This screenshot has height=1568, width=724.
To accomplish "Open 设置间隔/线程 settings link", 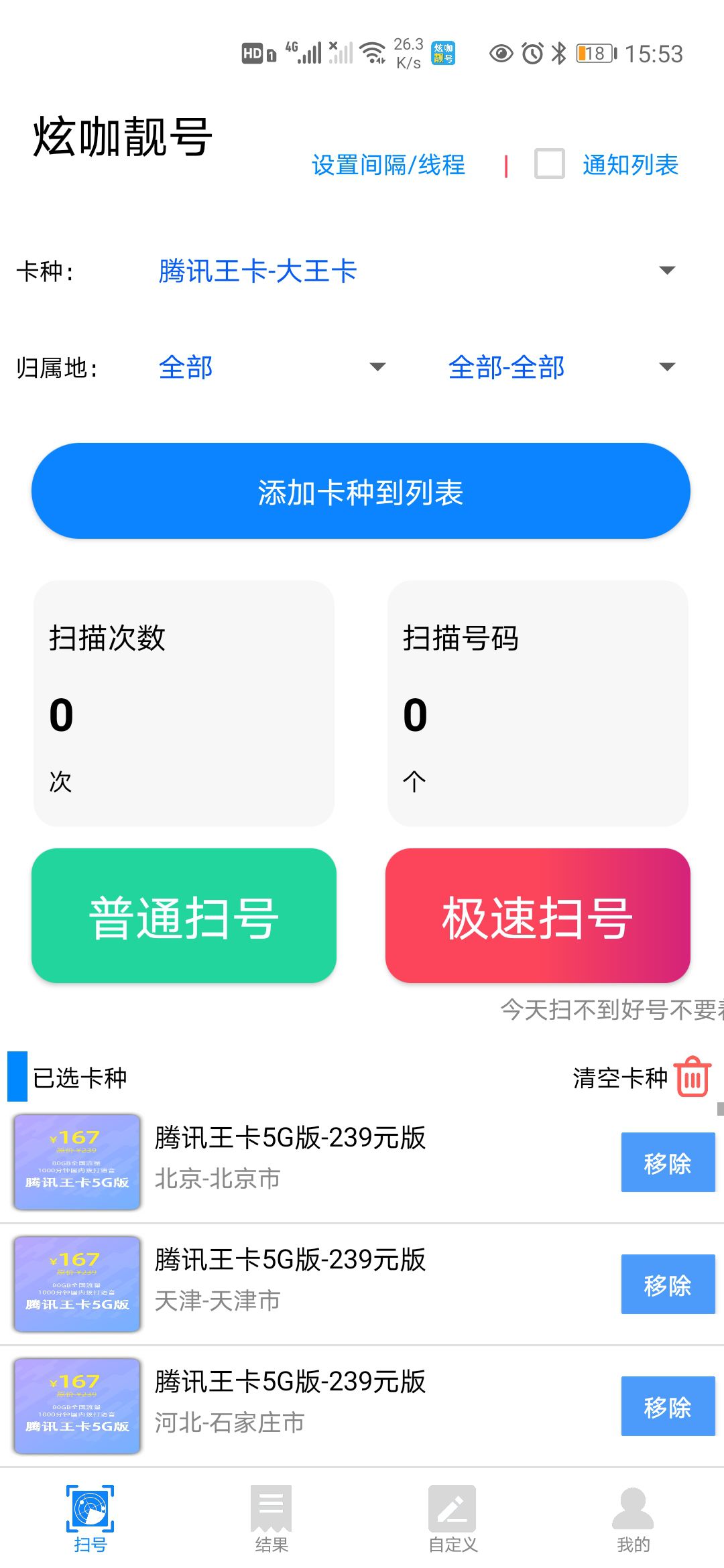I will [388, 165].
